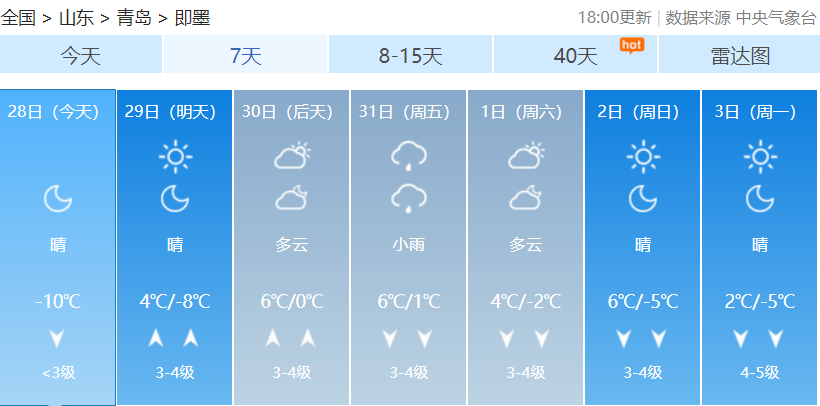Select the 30日 (后天) forecast card
This screenshot has height=406, width=820.
[x=291, y=247]
